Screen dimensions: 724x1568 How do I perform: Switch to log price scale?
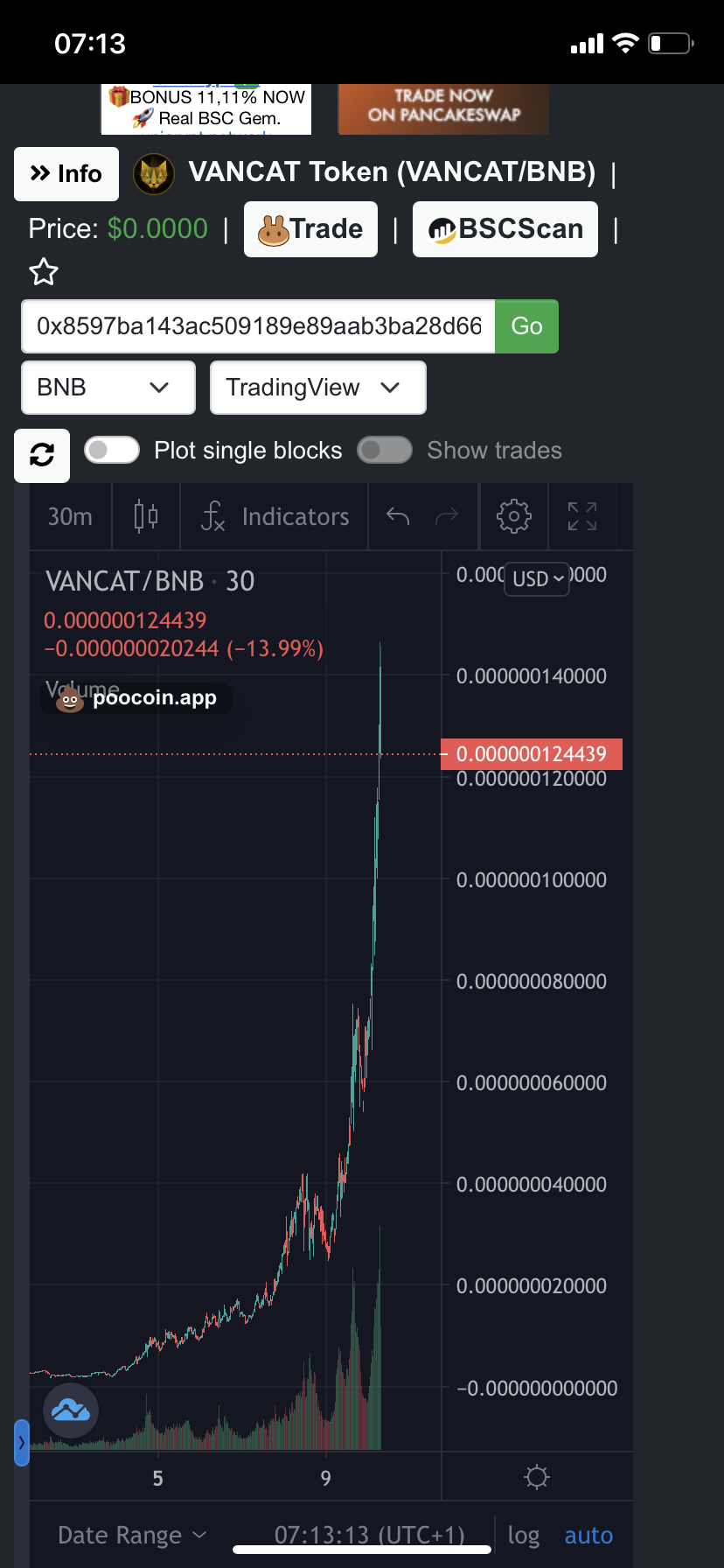point(523,1535)
